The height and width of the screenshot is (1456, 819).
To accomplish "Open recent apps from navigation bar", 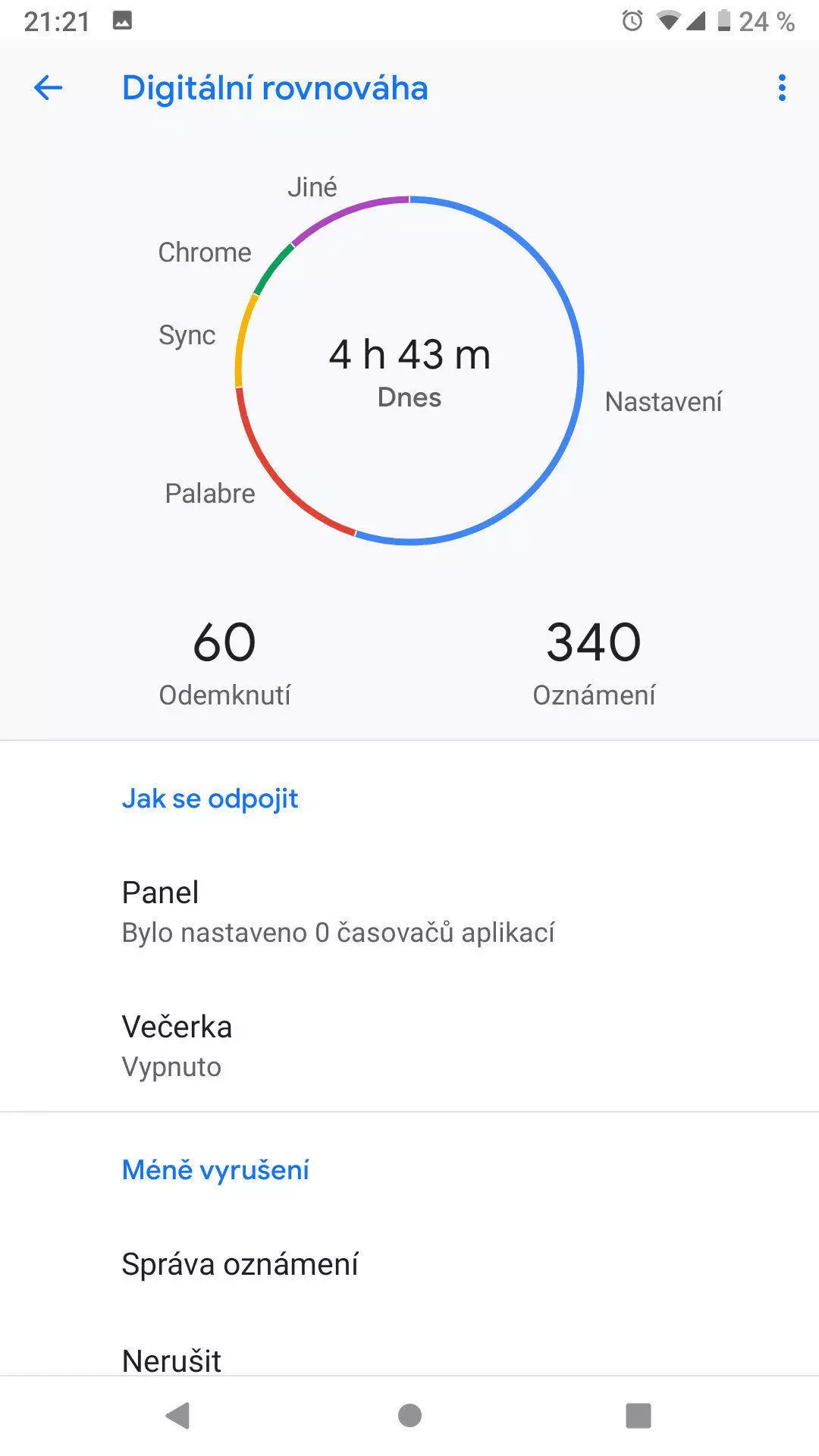I will [639, 1415].
